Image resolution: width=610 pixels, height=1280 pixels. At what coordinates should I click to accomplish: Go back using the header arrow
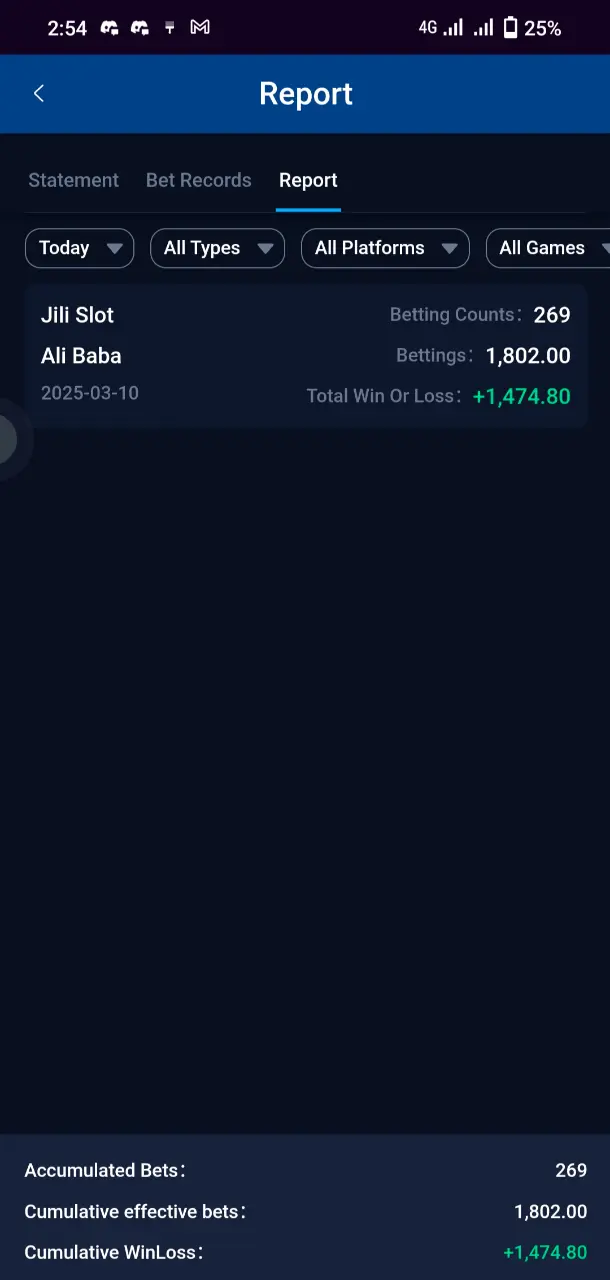(39, 94)
